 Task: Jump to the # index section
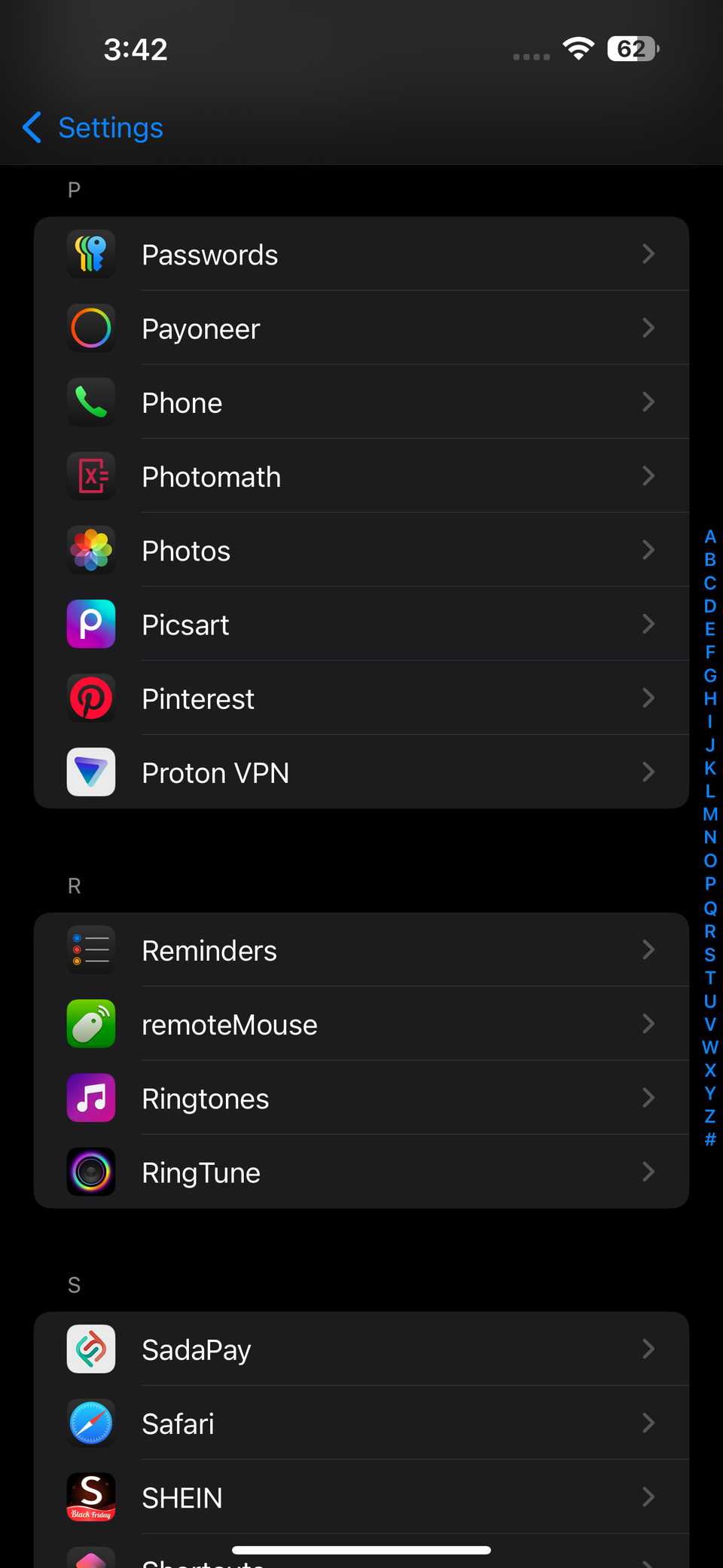pyautogui.click(x=710, y=1139)
